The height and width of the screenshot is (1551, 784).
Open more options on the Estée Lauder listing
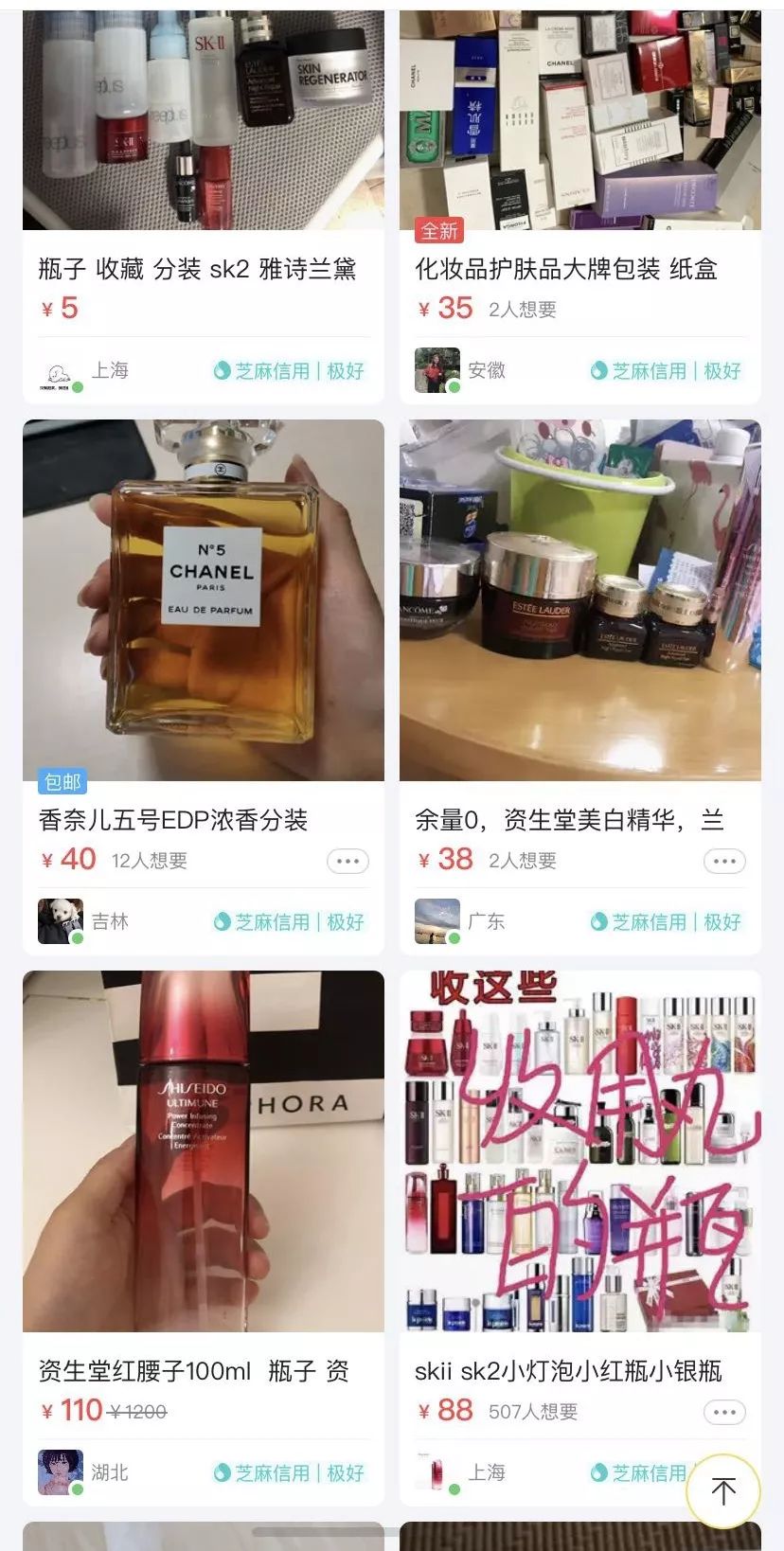point(723,861)
